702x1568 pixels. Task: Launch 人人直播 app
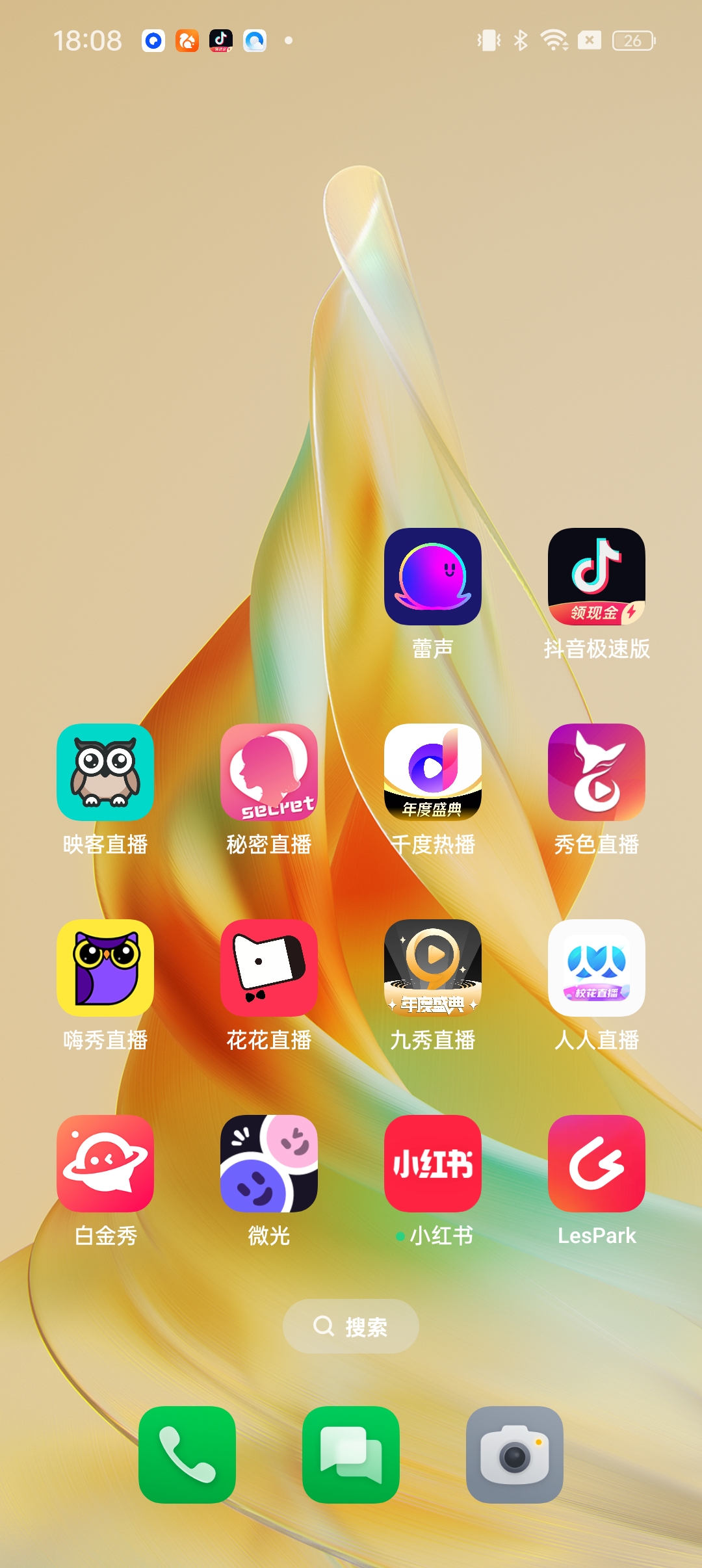pyautogui.click(x=596, y=968)
